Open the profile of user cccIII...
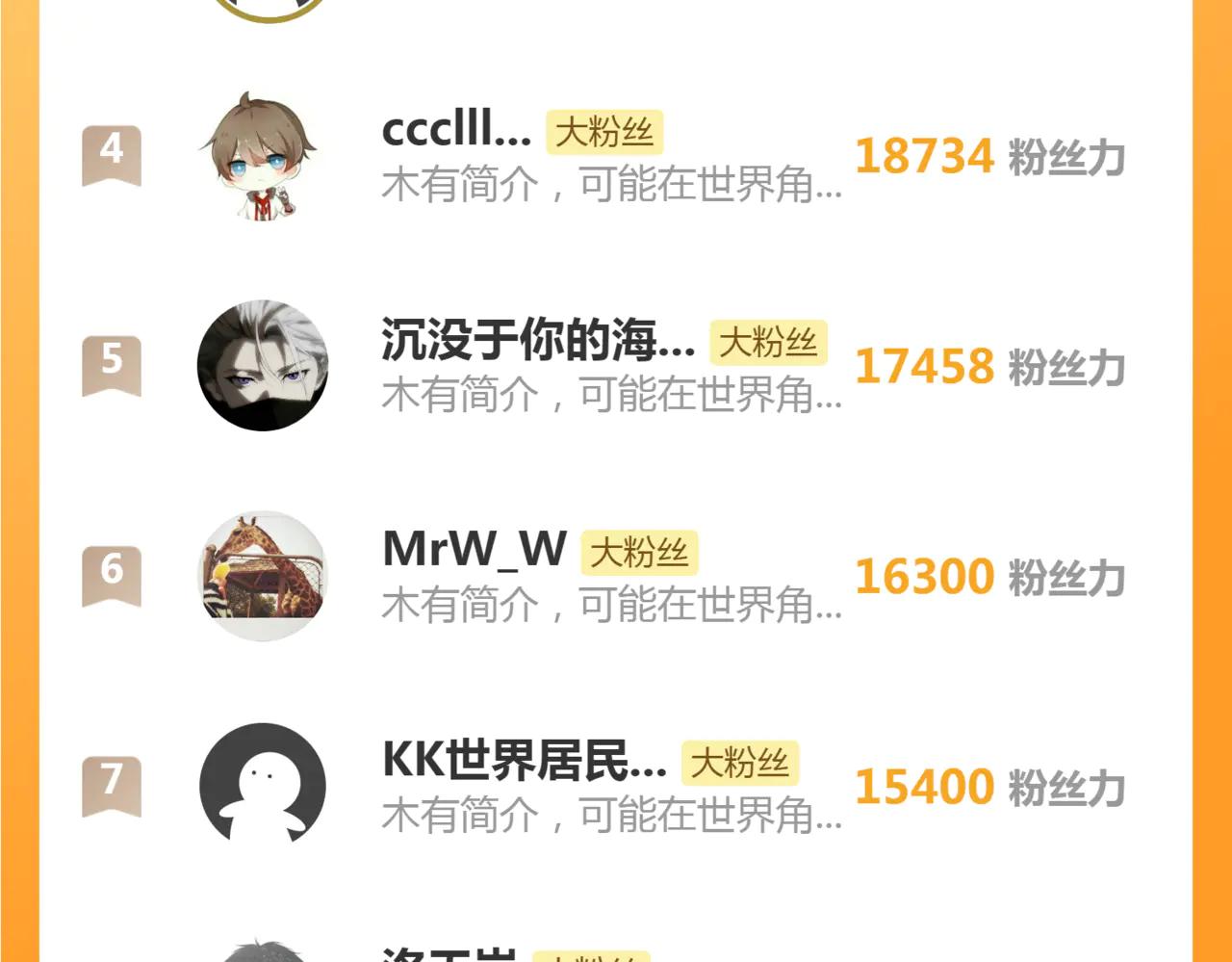Image resolution: width=1232 pixels, height=962 pixels. point(455,130)
